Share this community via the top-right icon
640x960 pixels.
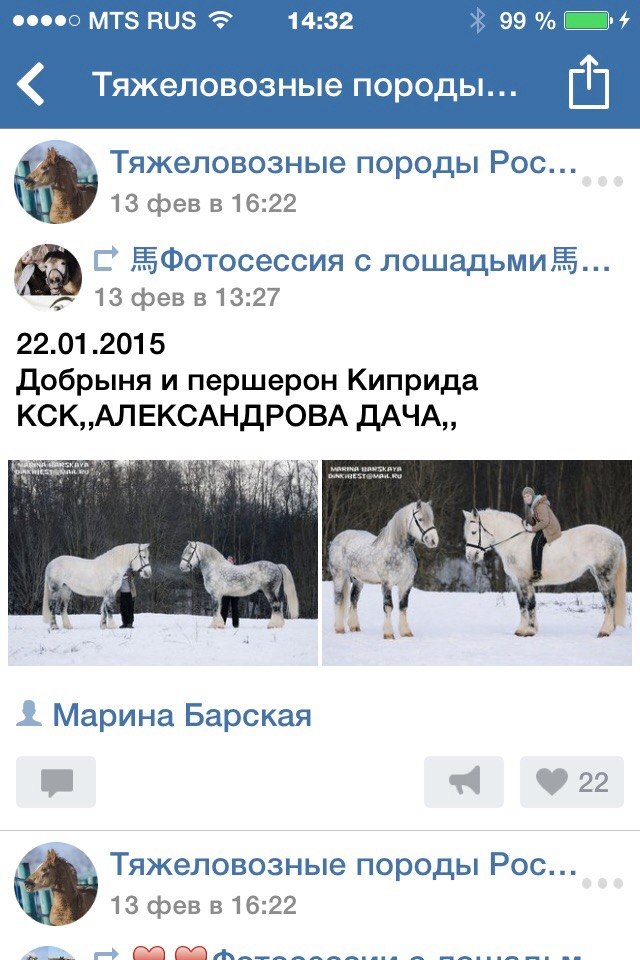588,84
